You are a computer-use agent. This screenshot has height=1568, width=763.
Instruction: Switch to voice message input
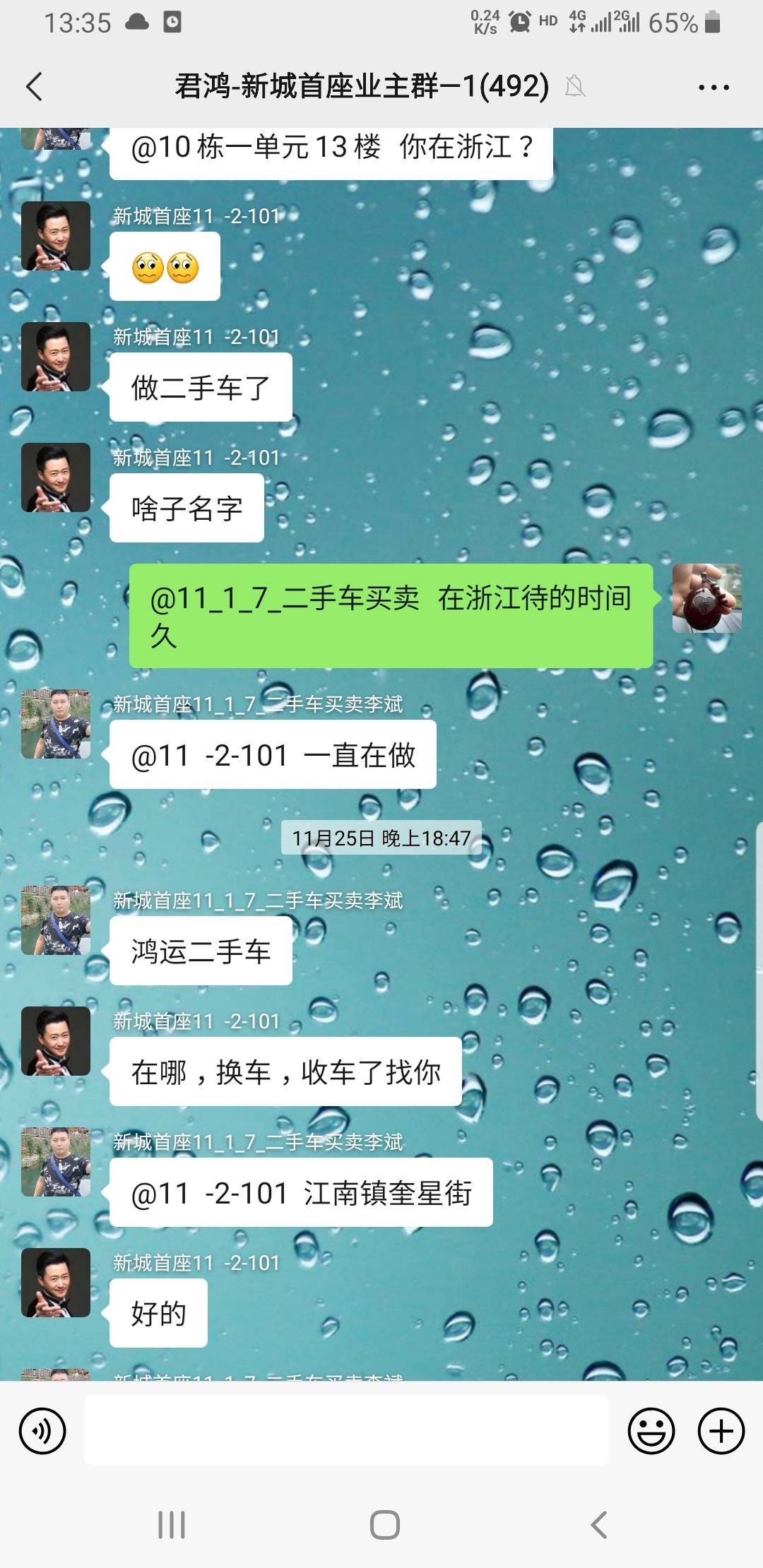[42, 1431]
